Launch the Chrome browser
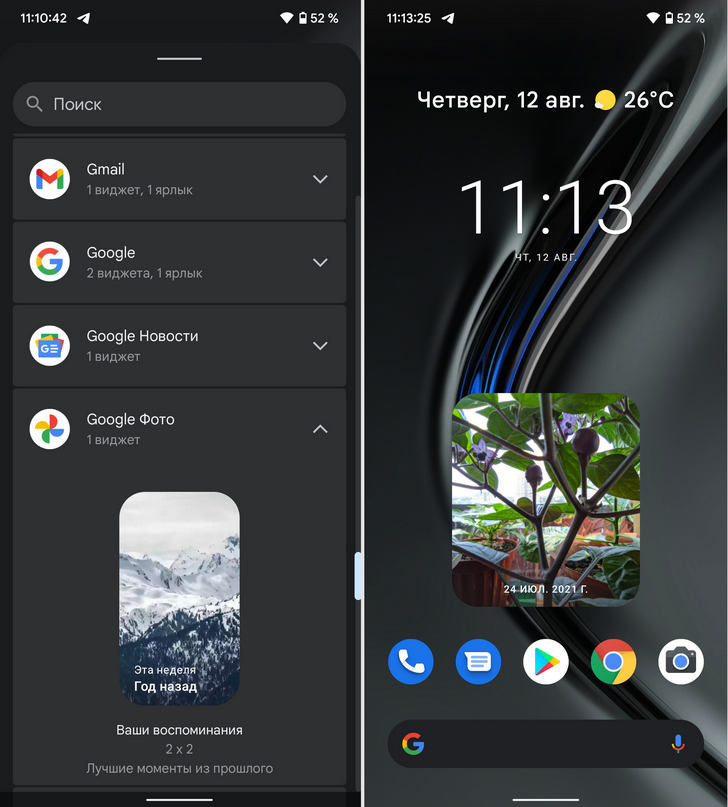The image size is (728, 807). pos(613,662)
